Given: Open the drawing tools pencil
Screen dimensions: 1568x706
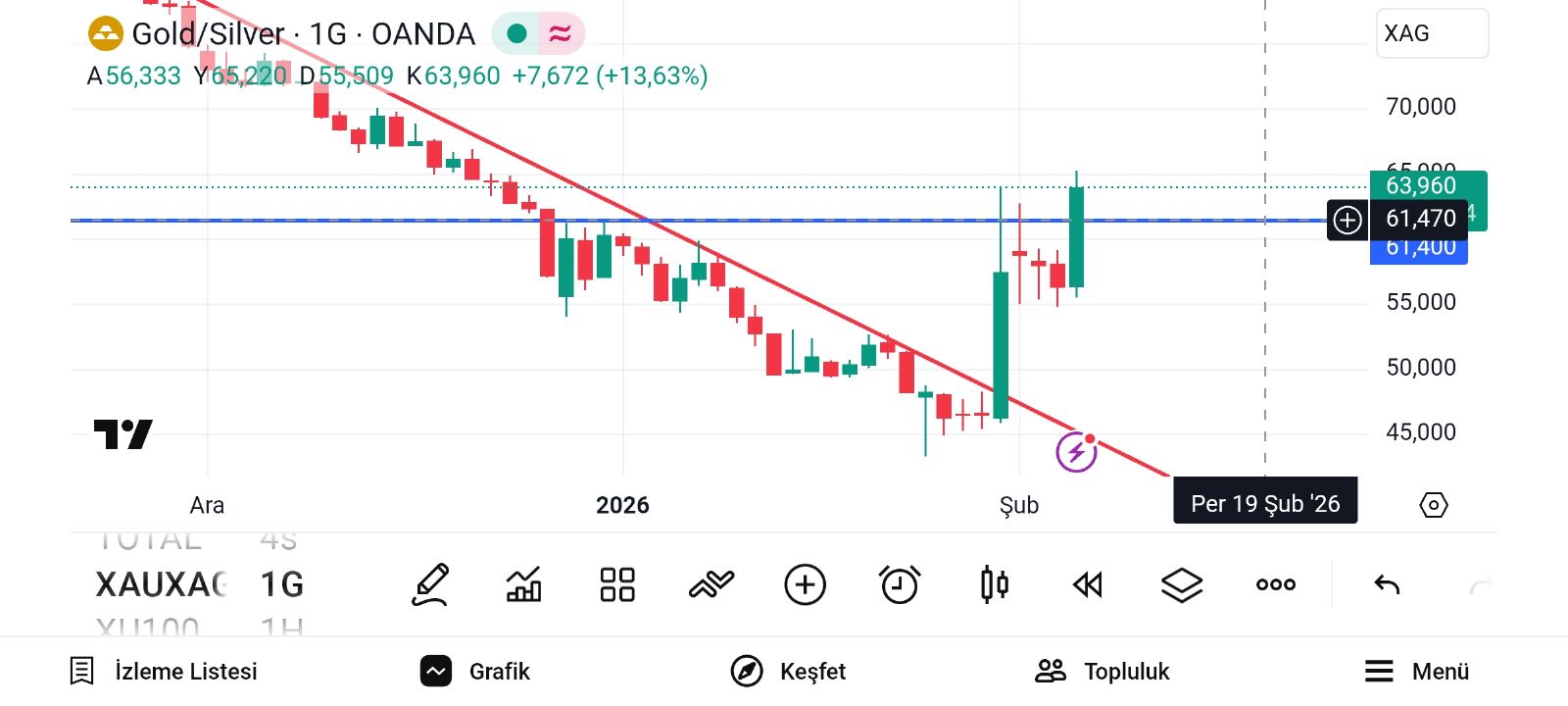Looking at the screenshot, I should pyautogui.click(x=430, y=585).
